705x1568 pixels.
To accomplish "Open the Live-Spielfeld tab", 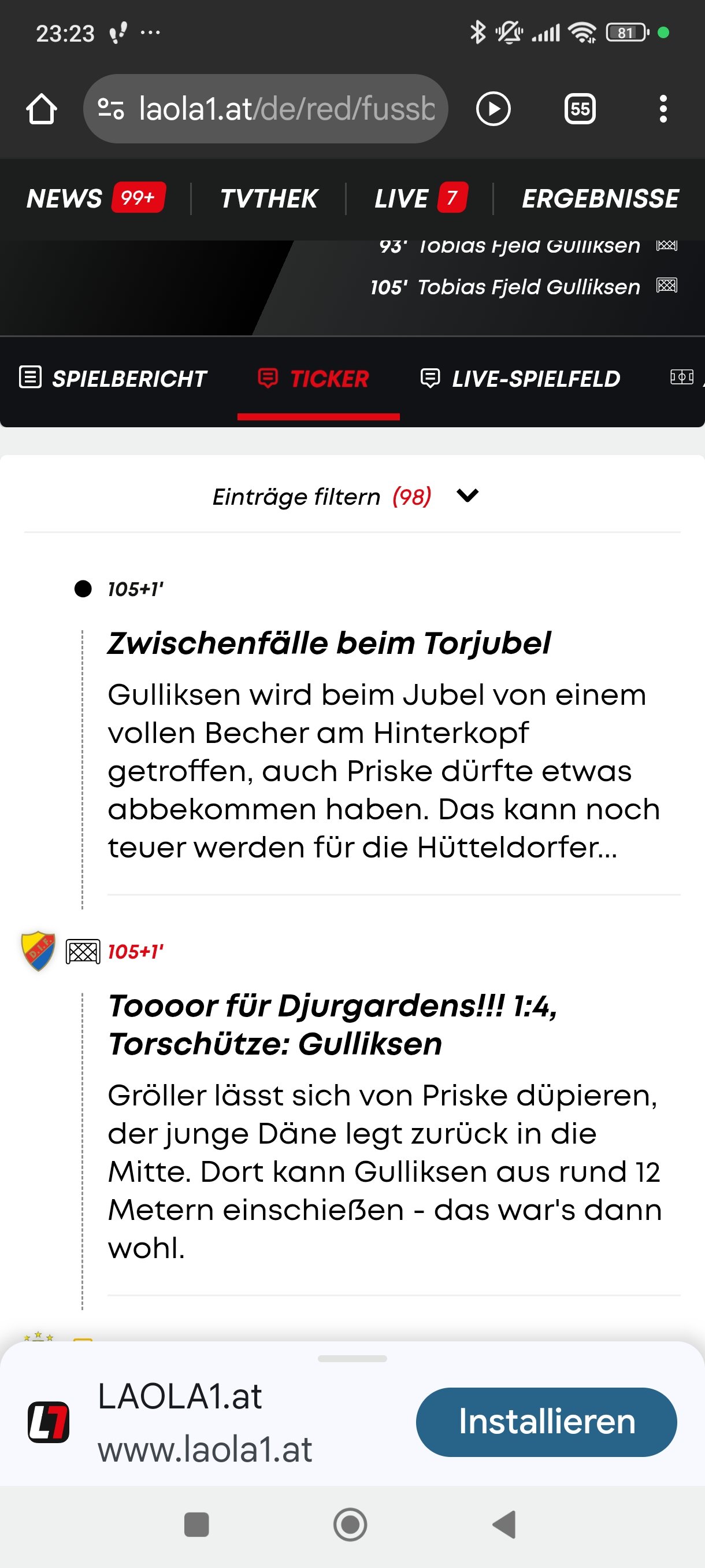I will point(521,379).
